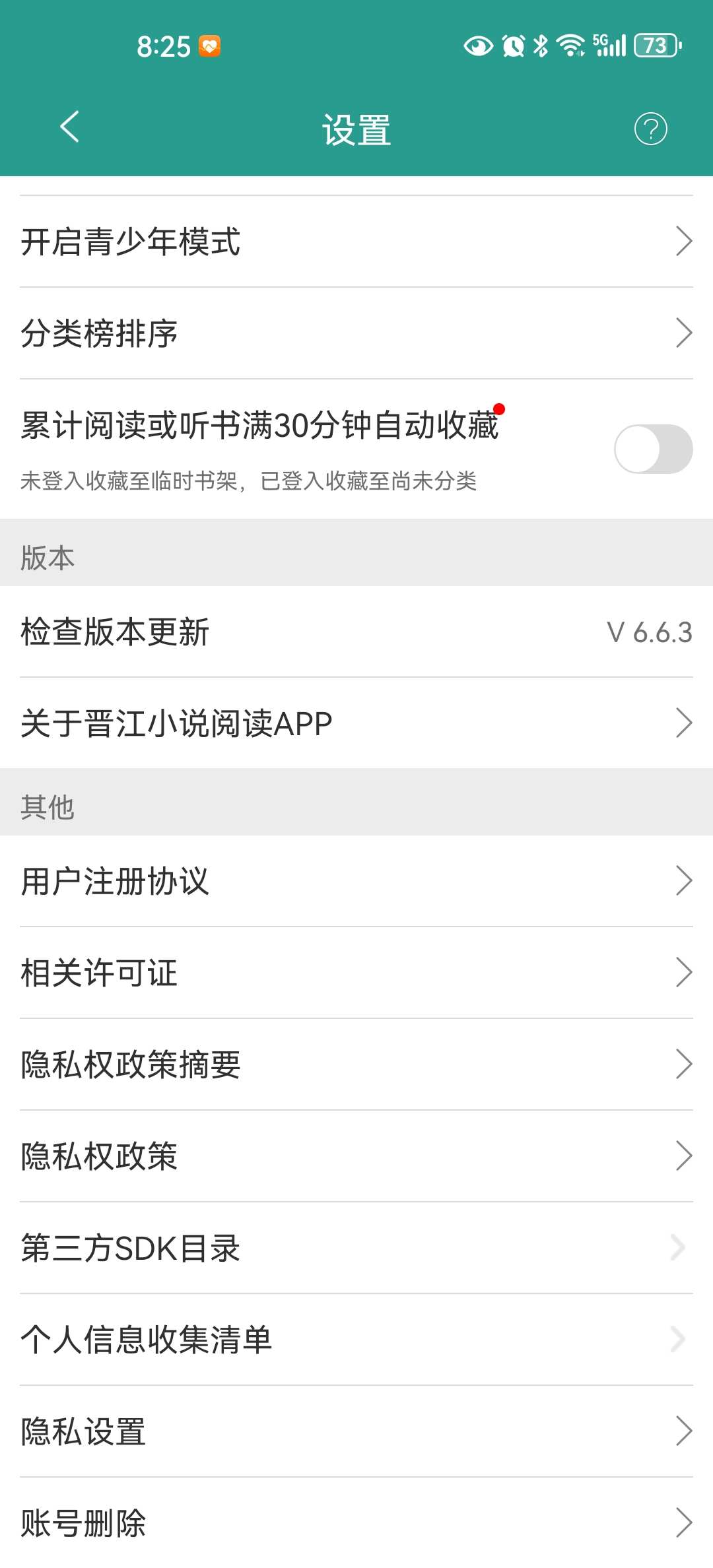Go back from the 设置 page

pyautogui.click(x=69, y=127)
